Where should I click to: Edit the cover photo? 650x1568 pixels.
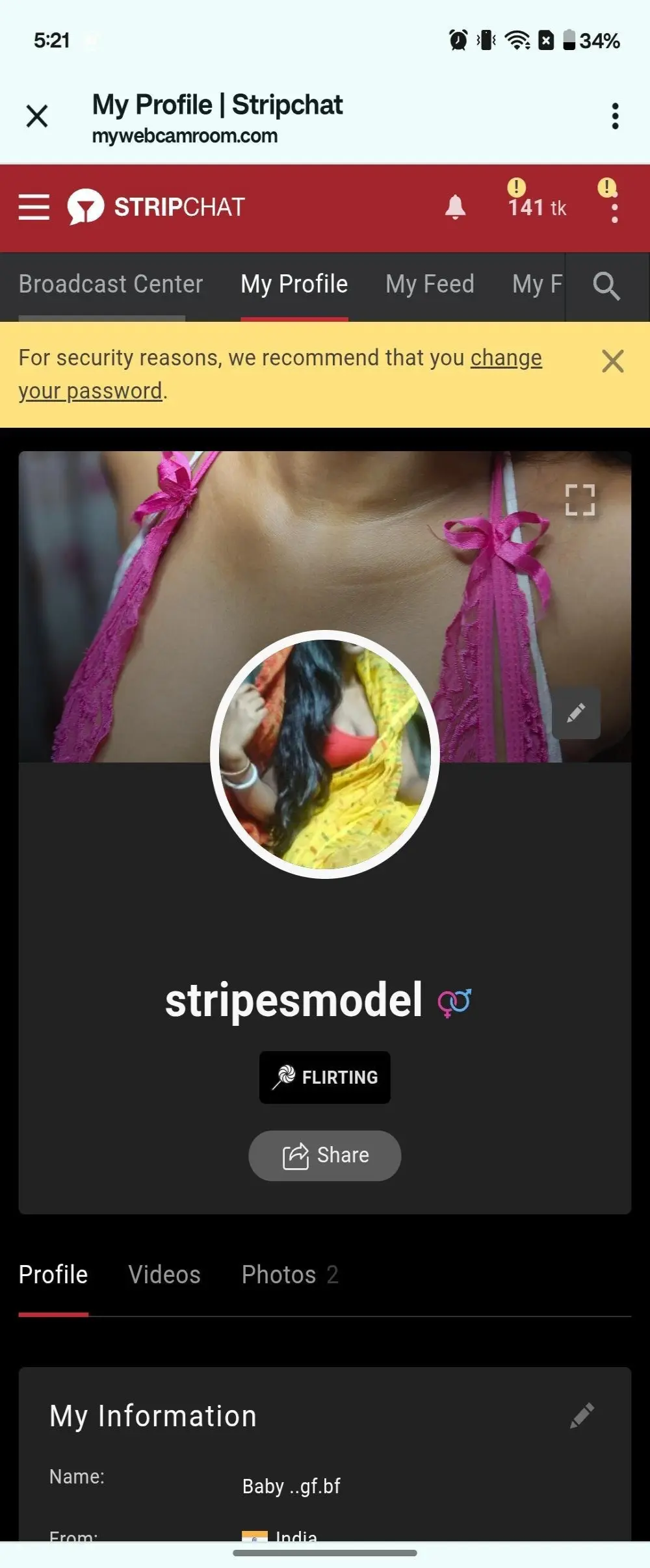point(576,713)
